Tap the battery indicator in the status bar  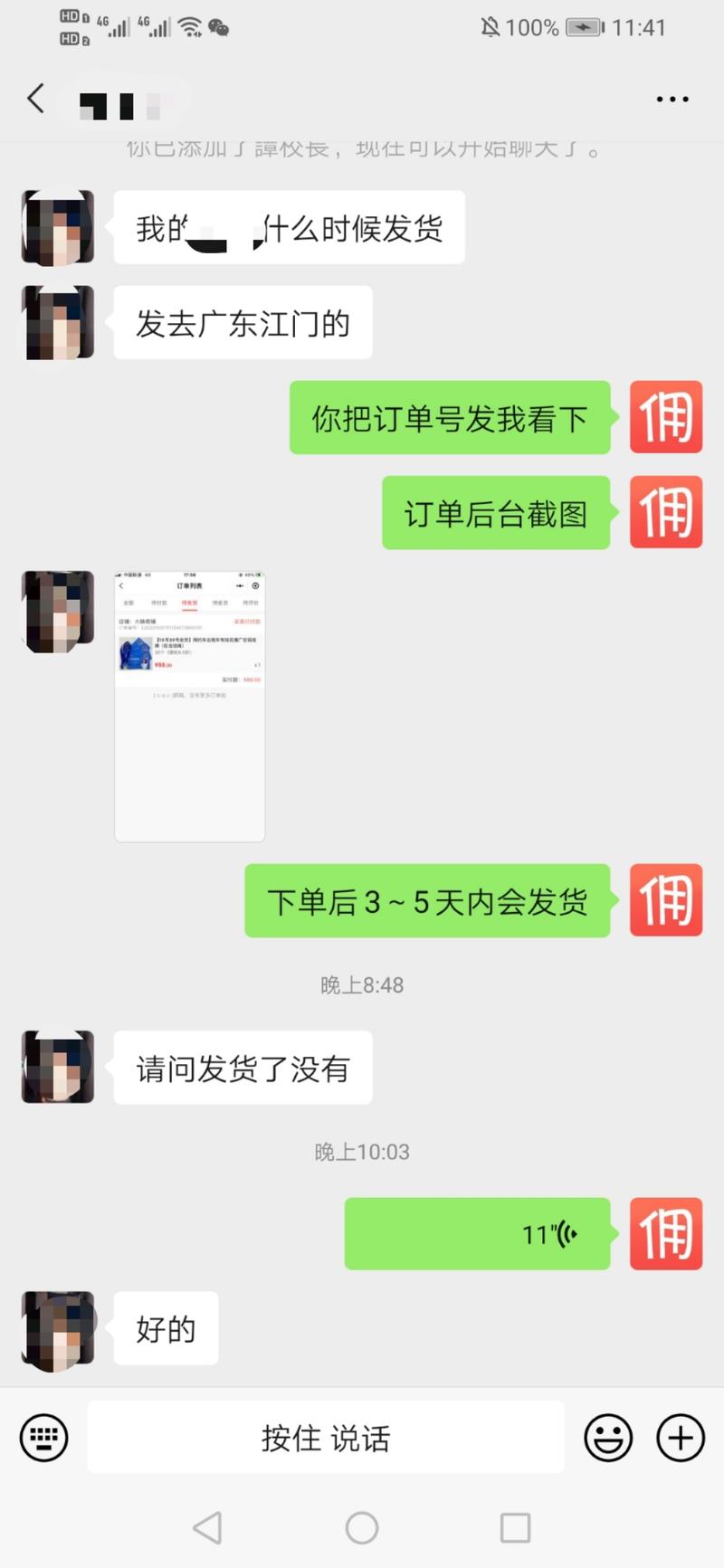click(x=582, y=27)
